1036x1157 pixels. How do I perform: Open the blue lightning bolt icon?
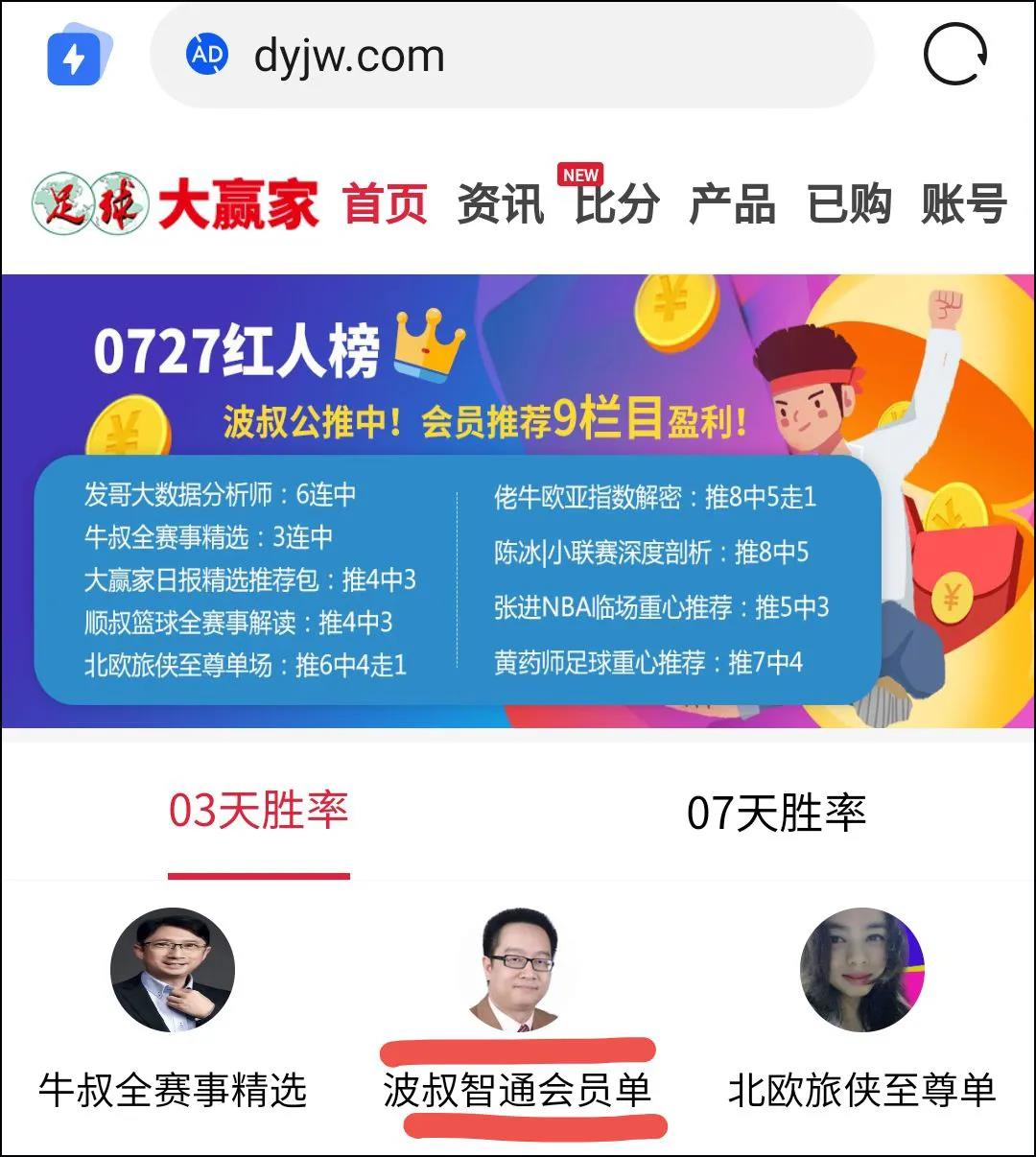pos(76,56)
